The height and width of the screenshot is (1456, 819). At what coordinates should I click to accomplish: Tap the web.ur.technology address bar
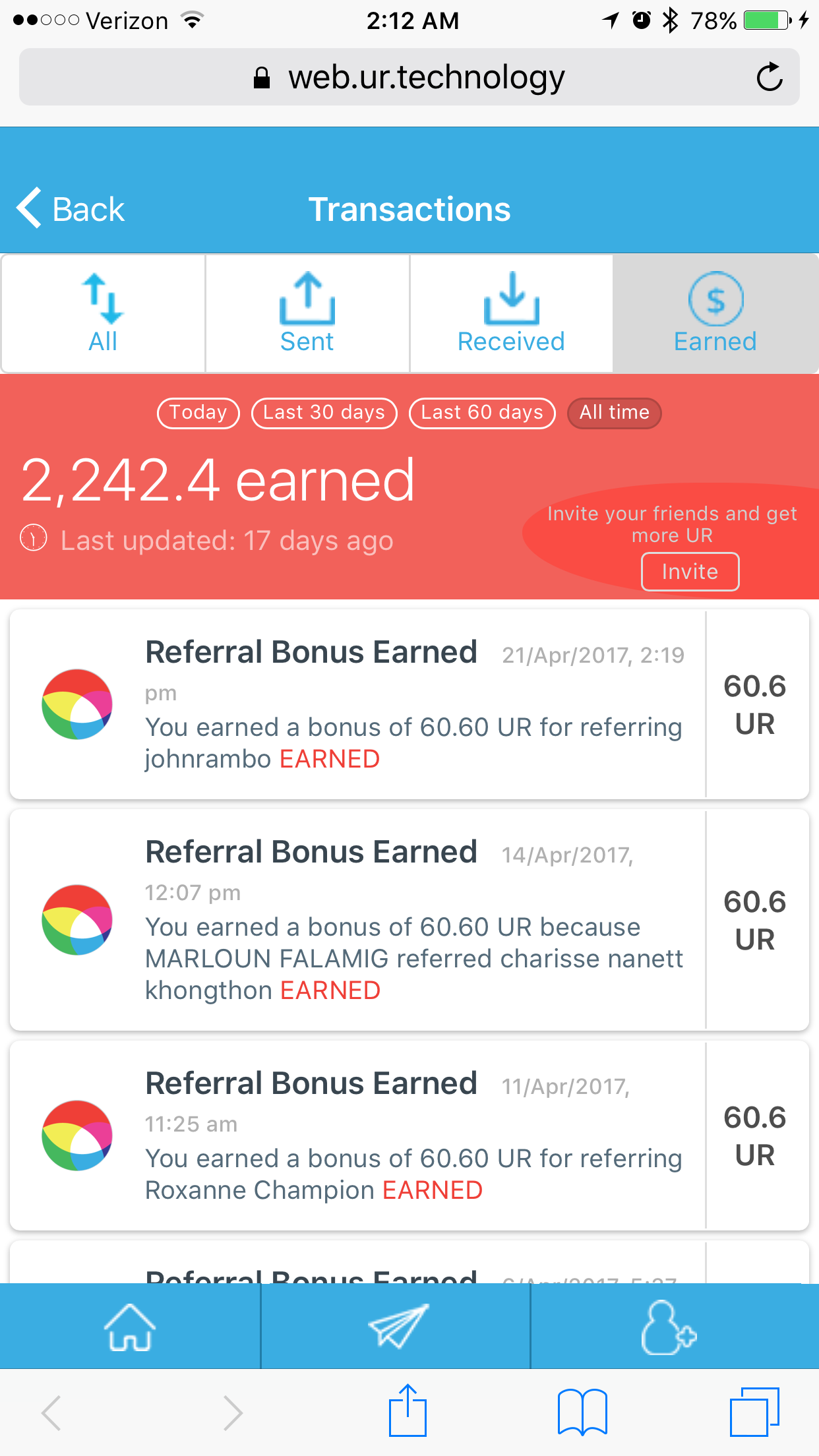pyautogui.click(x=409, y=77)
